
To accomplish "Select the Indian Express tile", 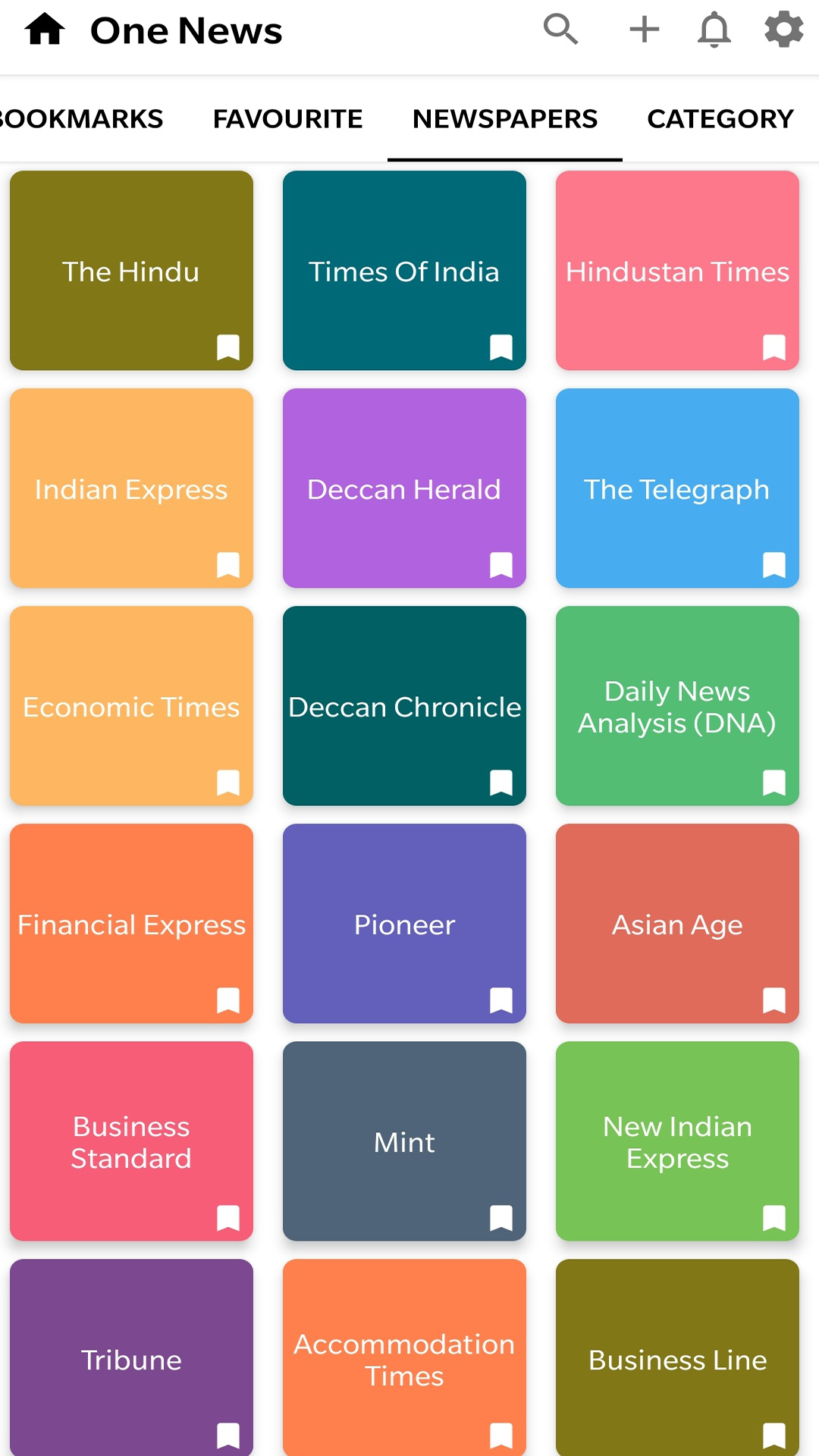I will [x=131, y=489].
